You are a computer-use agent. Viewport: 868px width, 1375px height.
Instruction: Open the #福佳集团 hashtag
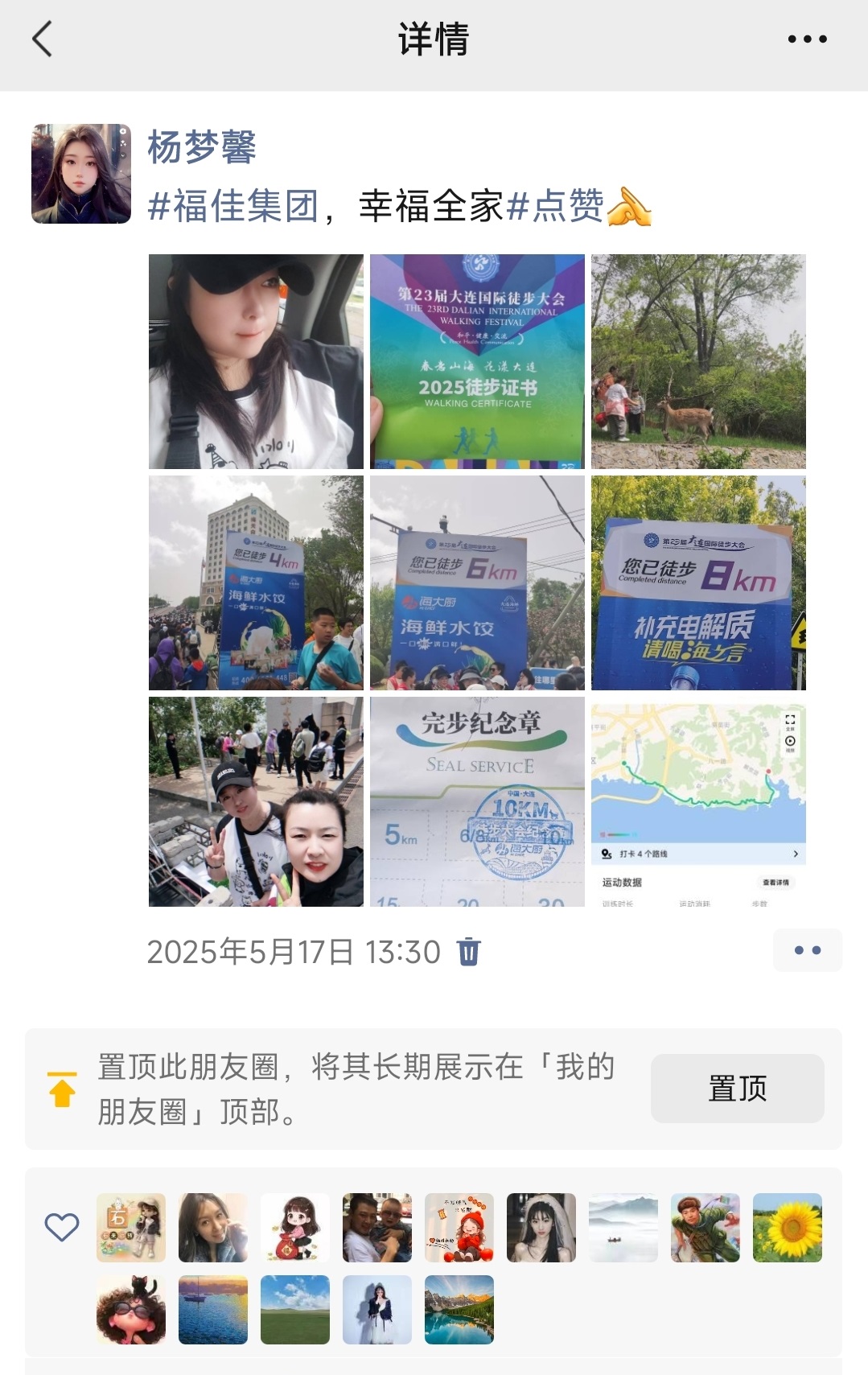pyautogui.click(x=234, y=206)
